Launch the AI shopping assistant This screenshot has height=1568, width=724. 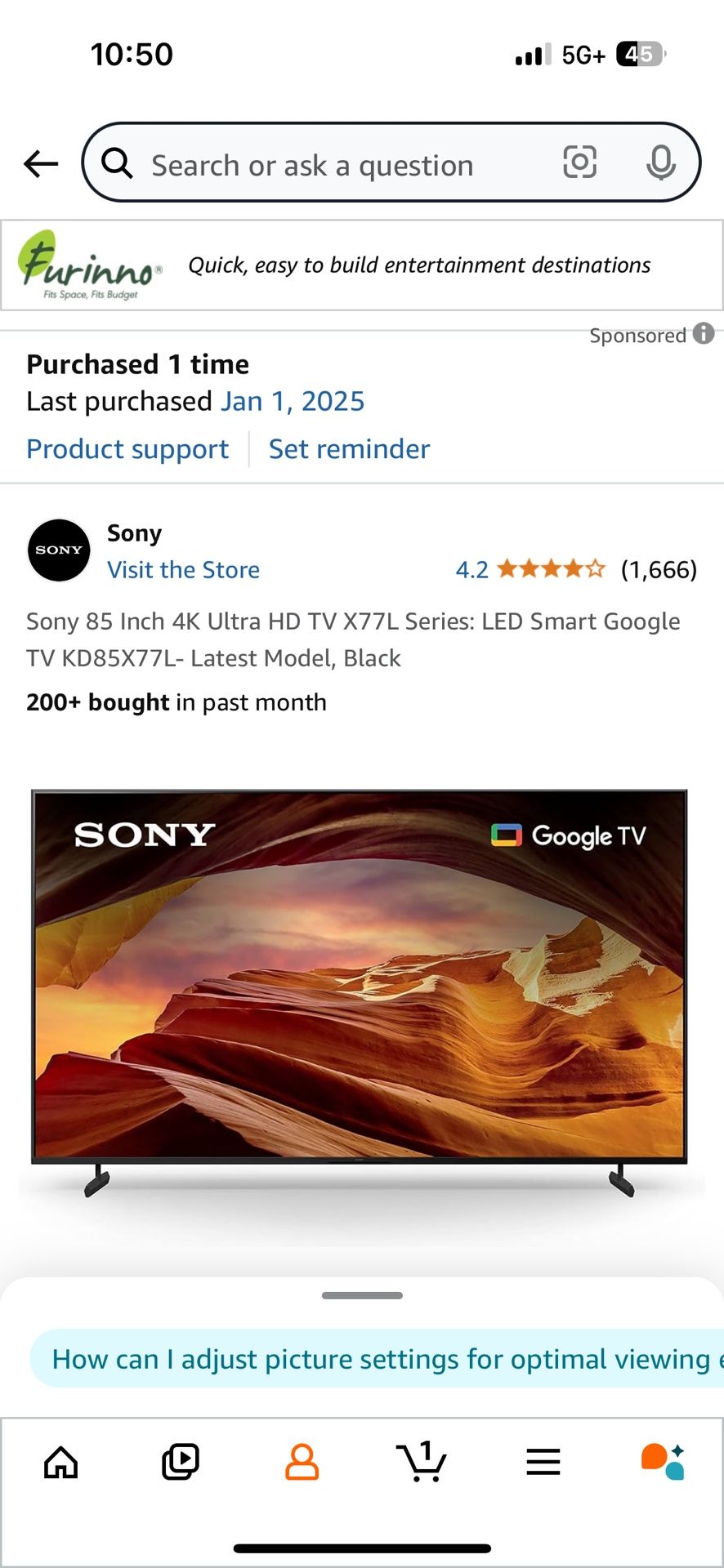[x=663, y=1462]
